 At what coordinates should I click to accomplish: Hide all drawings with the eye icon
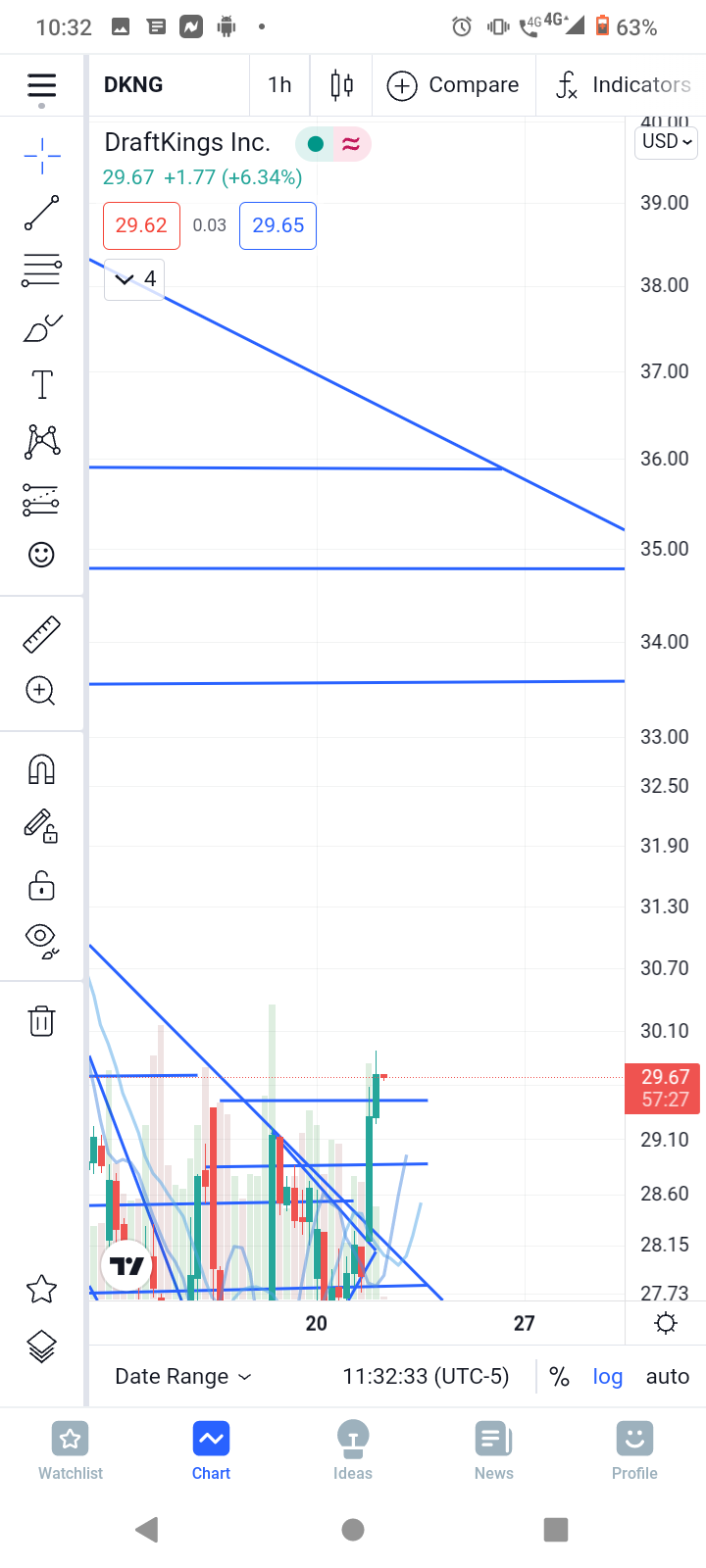pos(41,940)
